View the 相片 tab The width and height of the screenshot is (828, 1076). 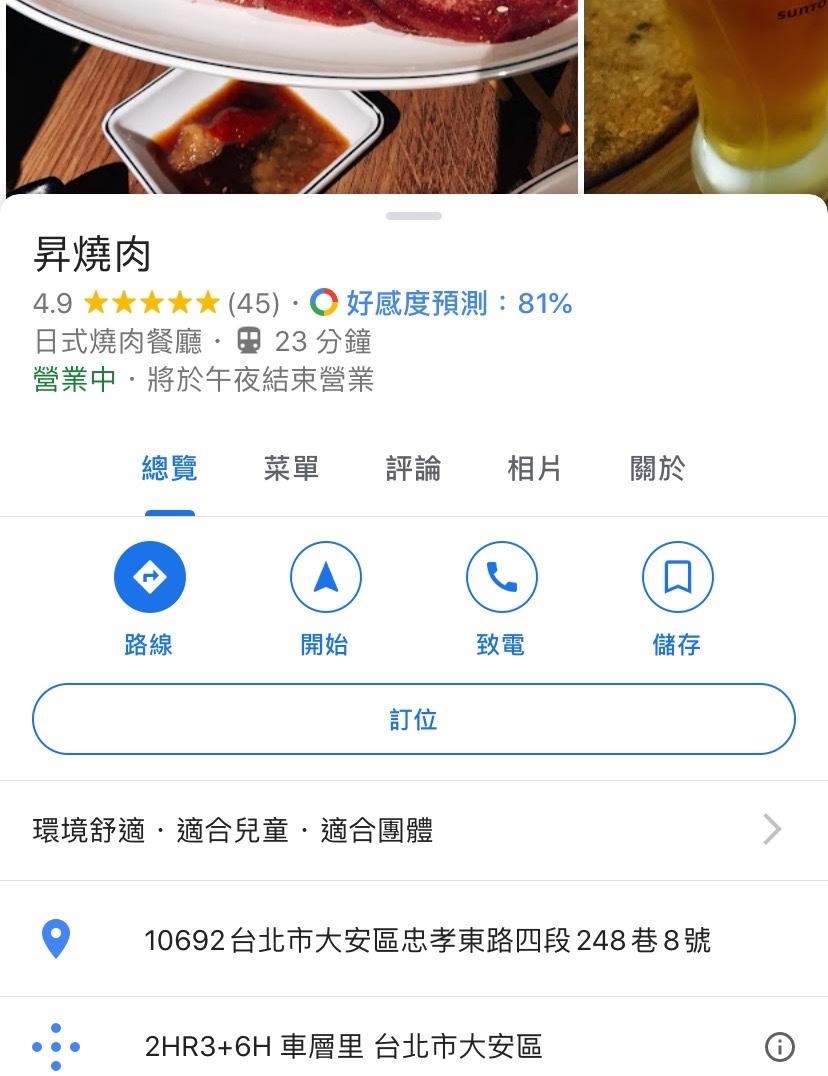coord(534,469)
